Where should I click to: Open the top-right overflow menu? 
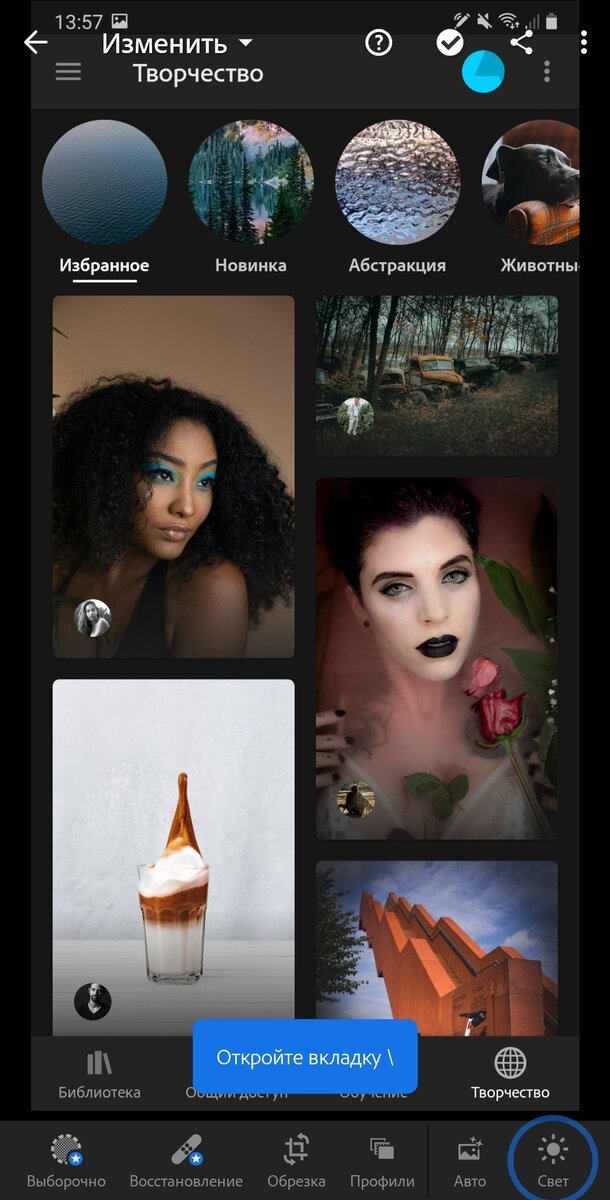tap(584, 43)
